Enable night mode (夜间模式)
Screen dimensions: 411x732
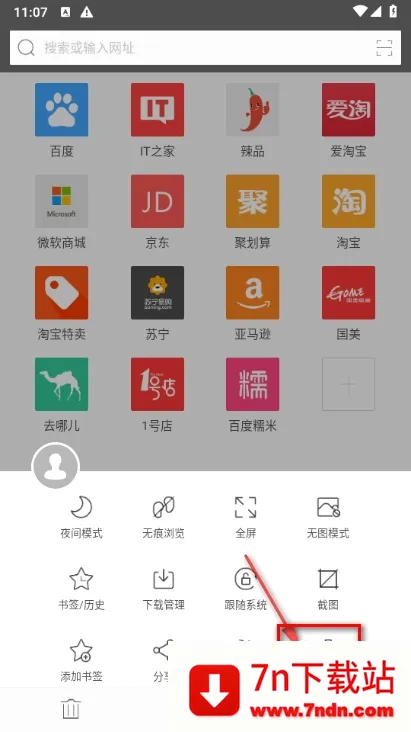(x=81, y=517)
